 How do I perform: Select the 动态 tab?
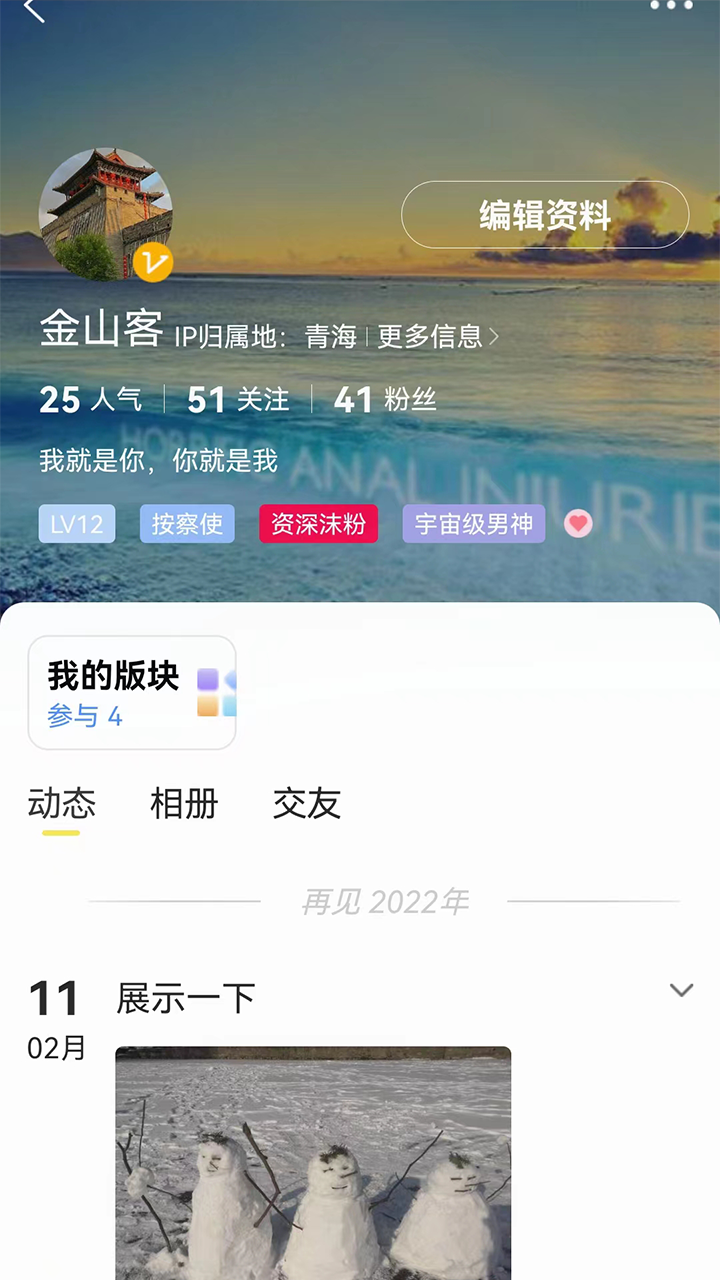(x=62, y=804)
